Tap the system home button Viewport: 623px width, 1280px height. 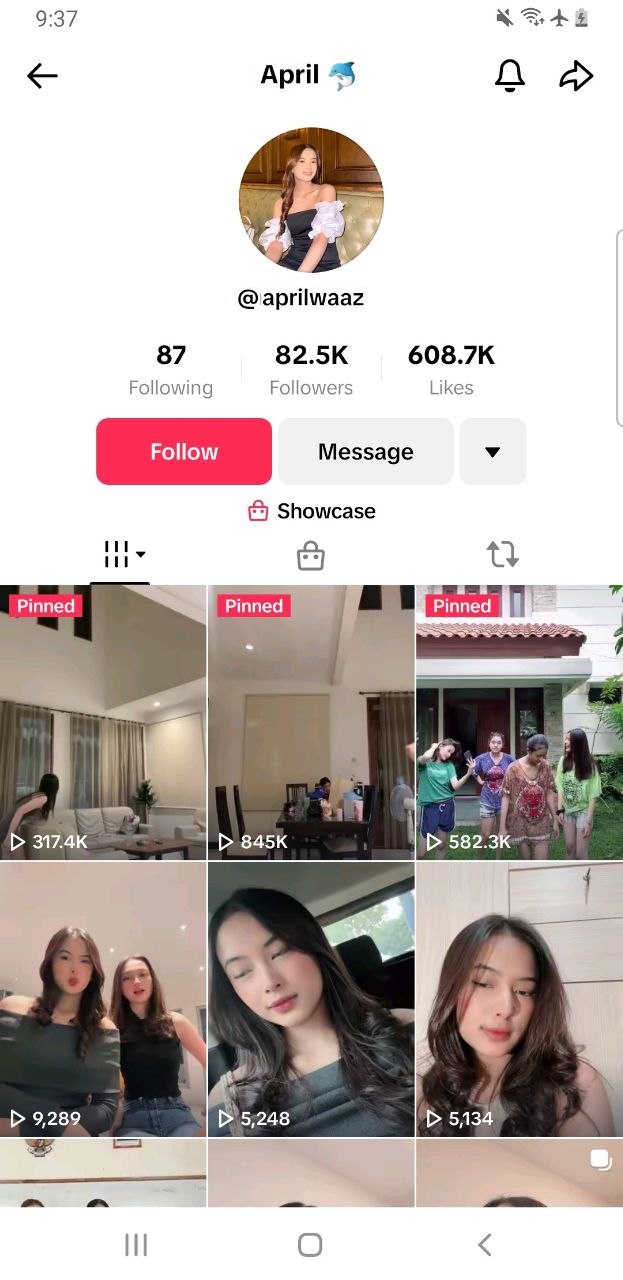click(310, 1244)
